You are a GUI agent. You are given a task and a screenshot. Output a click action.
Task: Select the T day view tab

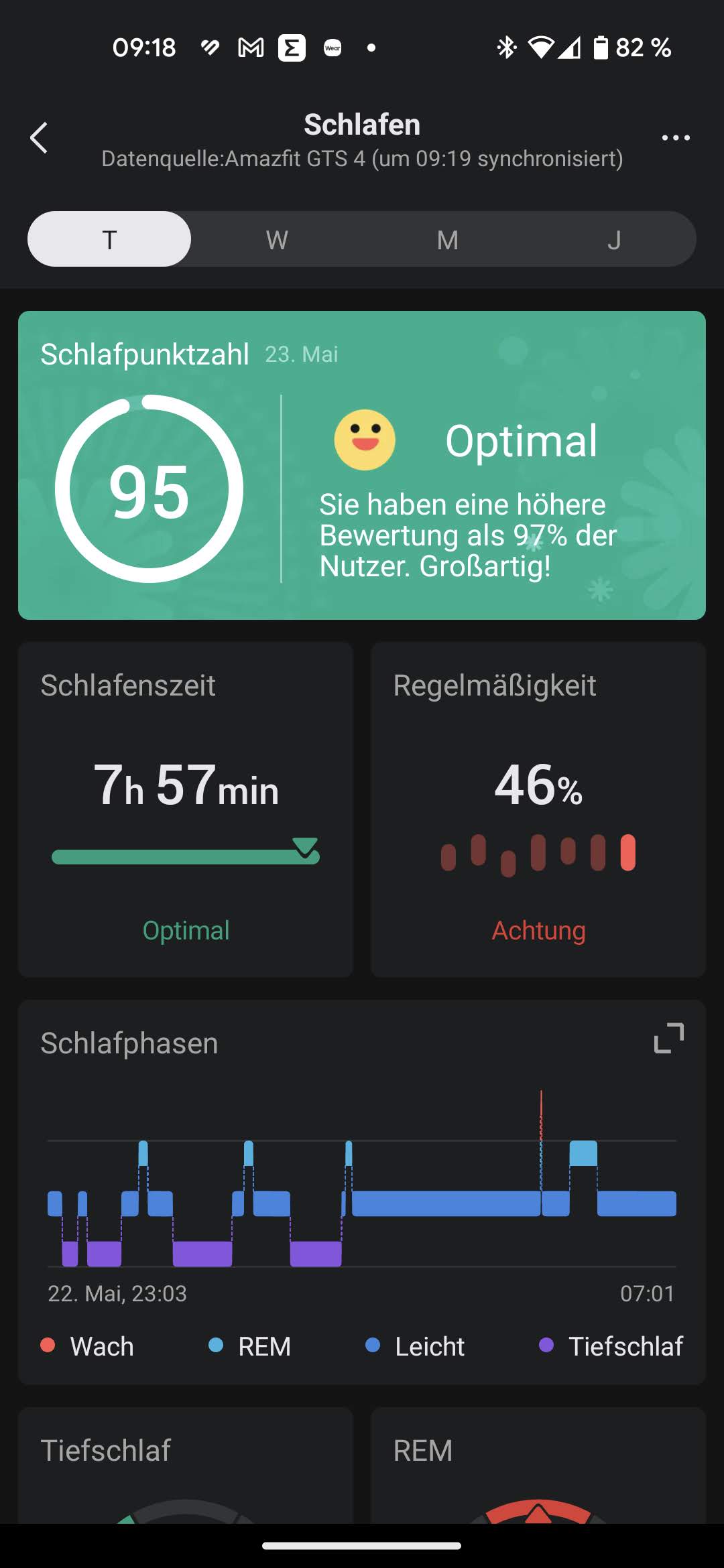click(109, 239)
